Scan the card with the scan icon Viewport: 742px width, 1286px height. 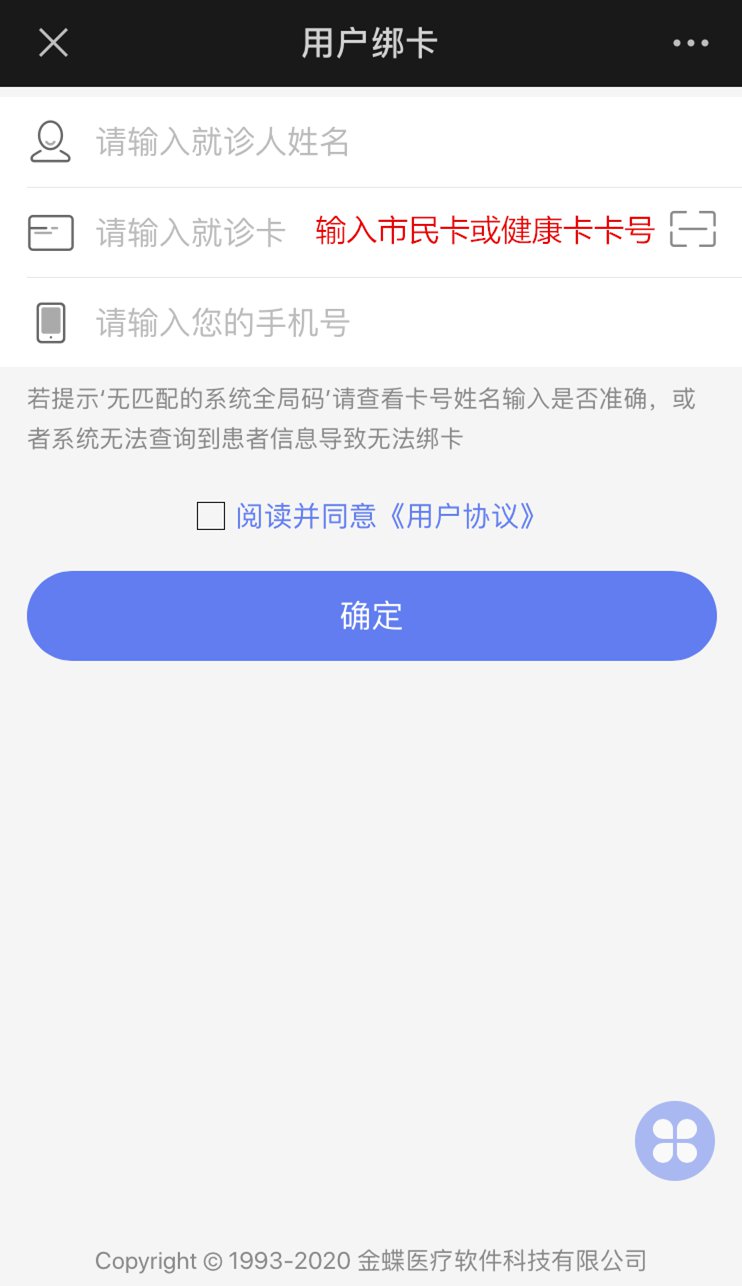coord(692,230)
